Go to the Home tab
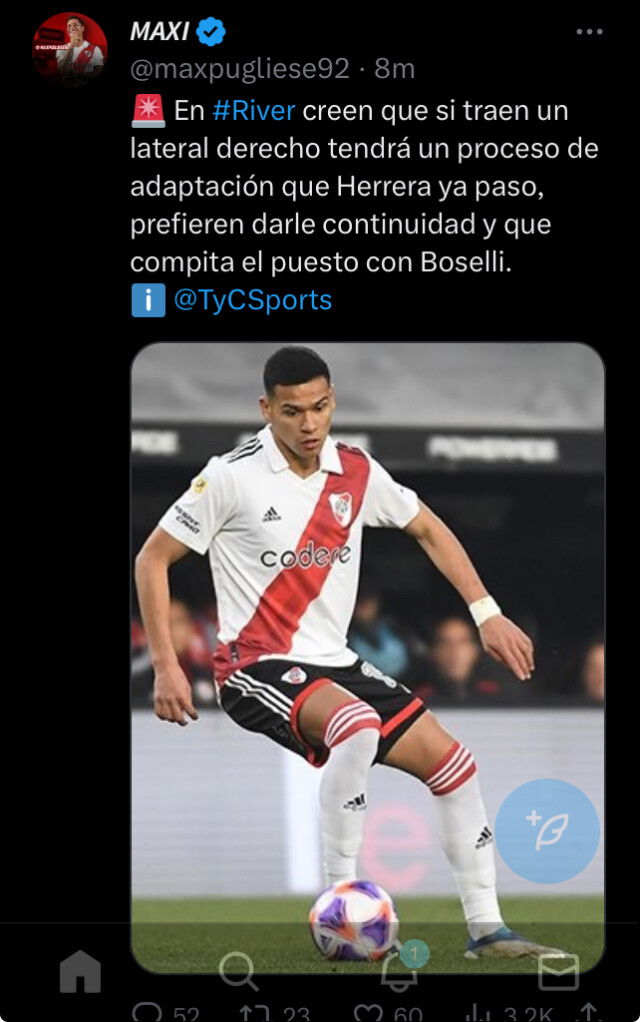 tap(80, 970)
